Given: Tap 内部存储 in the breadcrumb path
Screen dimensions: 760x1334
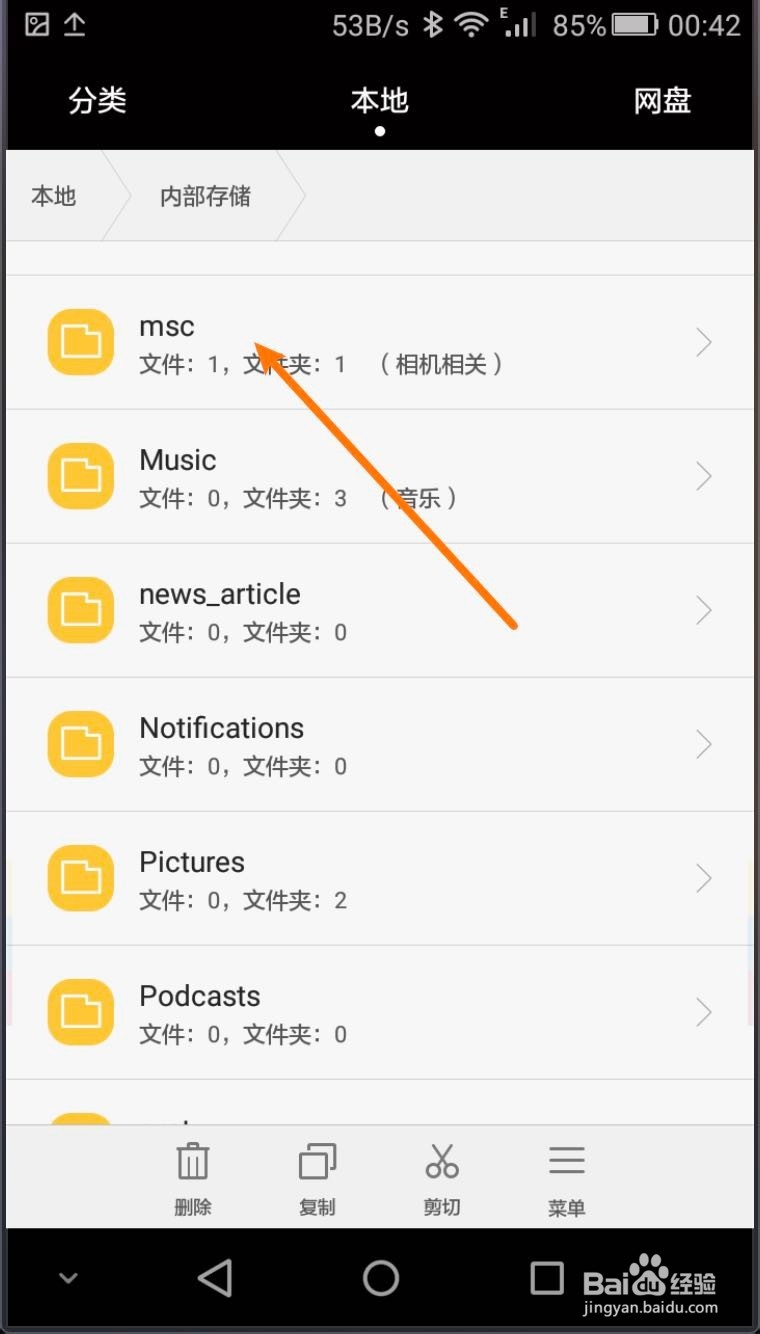Looking at the screenshot, I should 205,197.
